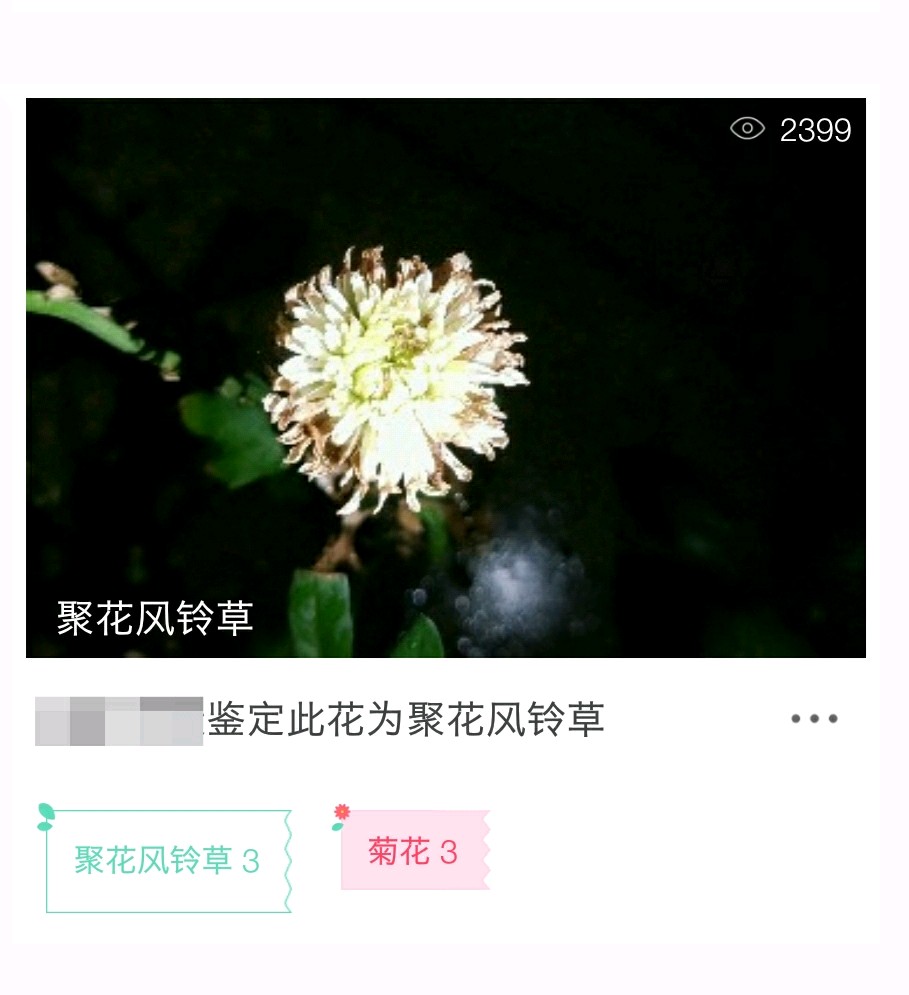Image resolution: width=909 pixels, height=995 pixels.
Task: Open the three-dot more options menu
Action: click(x=814, y=719)
